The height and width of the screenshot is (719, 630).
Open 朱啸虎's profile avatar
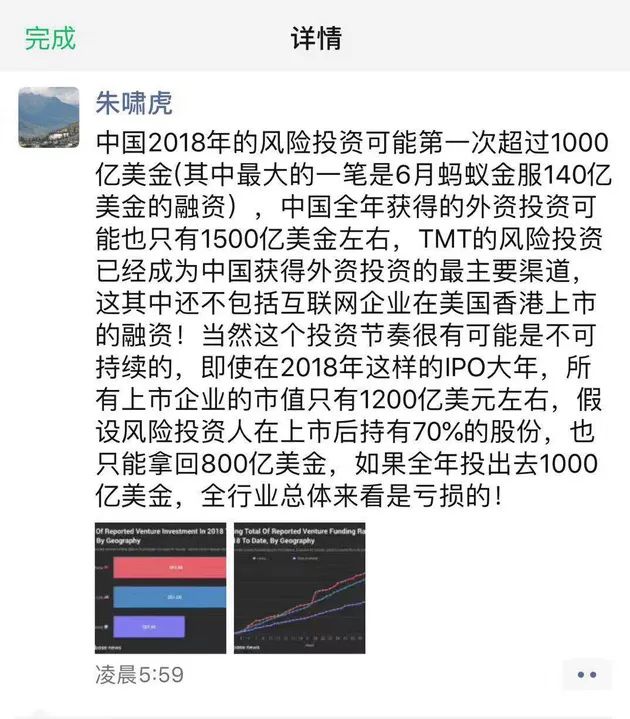(x=49, y=116)
